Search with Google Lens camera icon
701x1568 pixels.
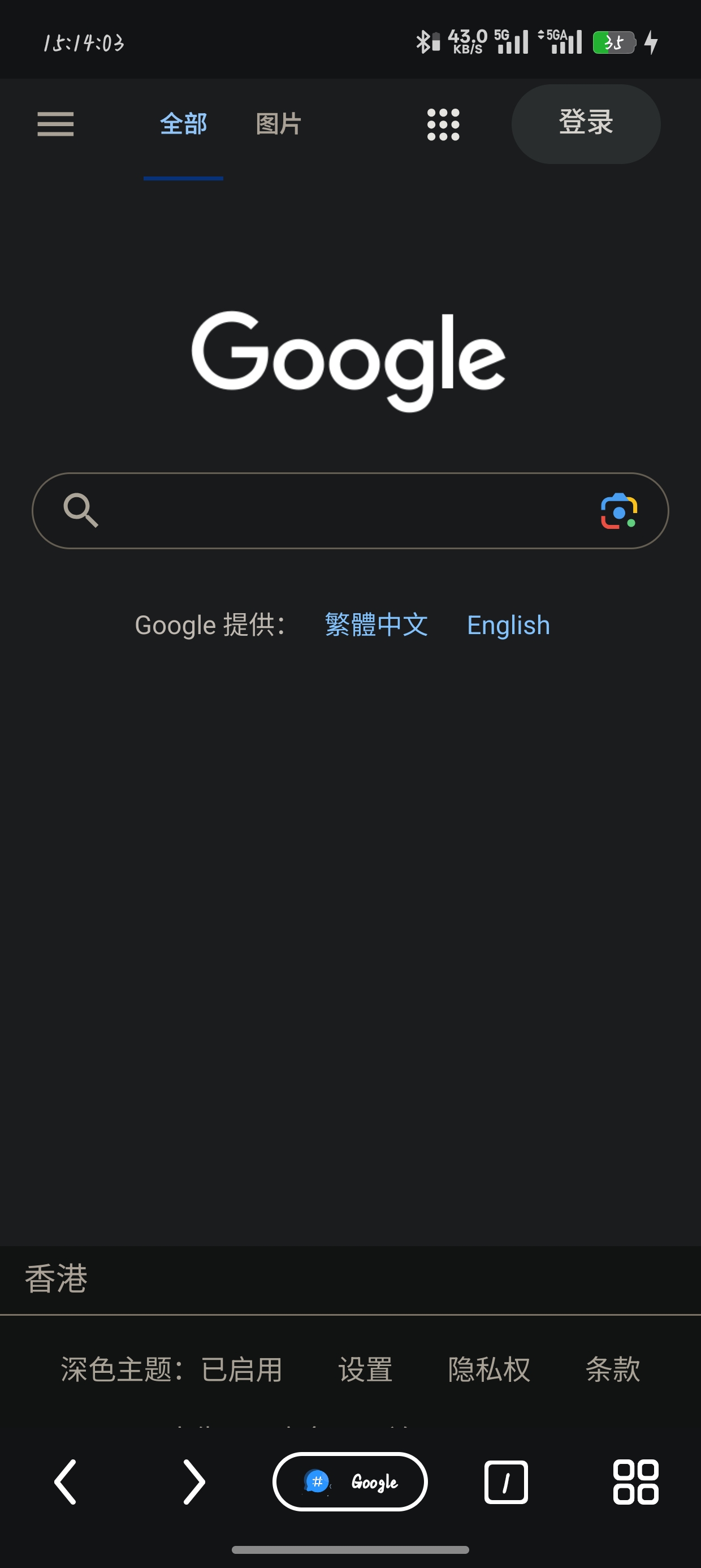pyautogui.click(x=619, y=511)
